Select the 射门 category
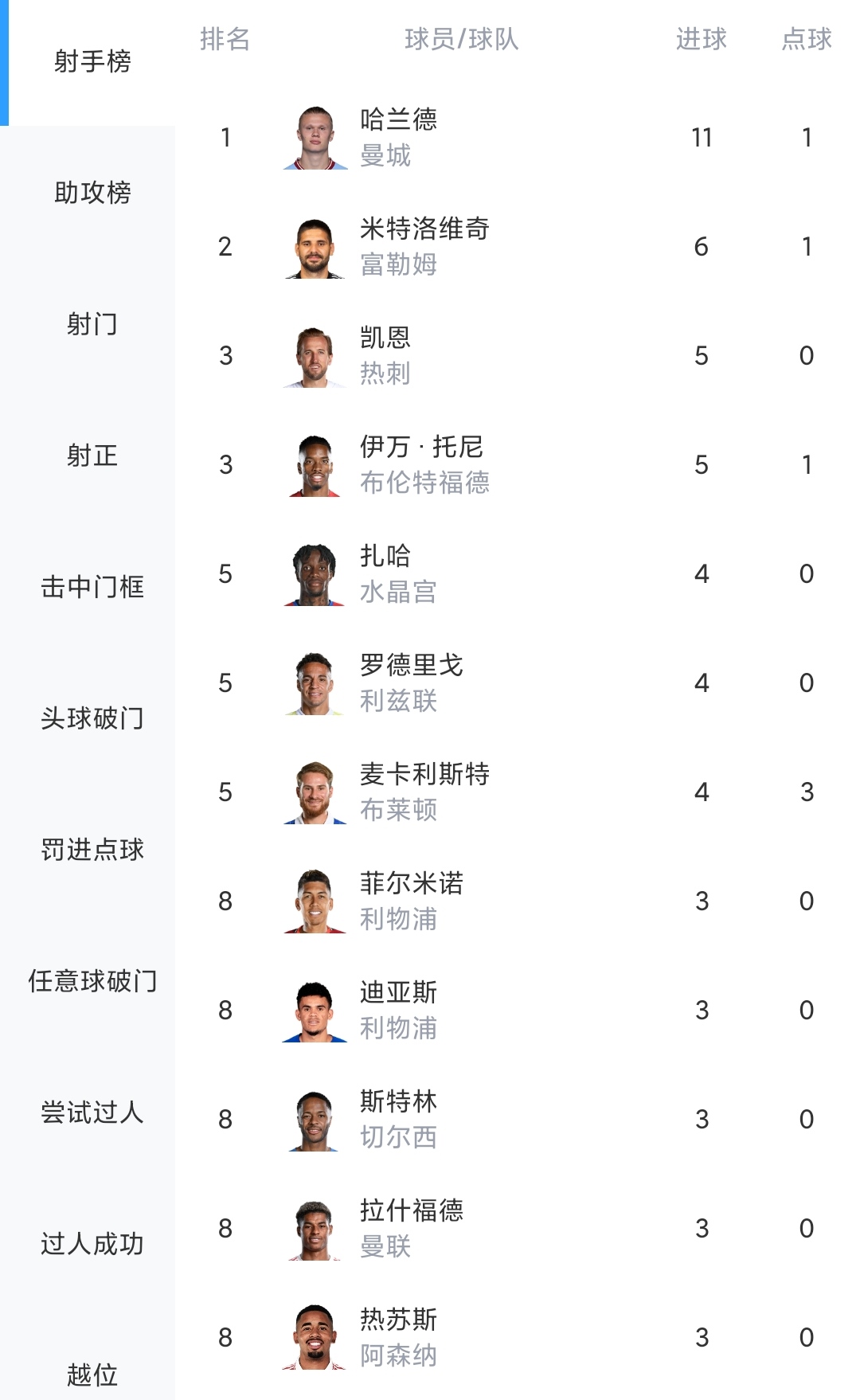Screen dimensions: 860x1400 click(x=92, y=323)
